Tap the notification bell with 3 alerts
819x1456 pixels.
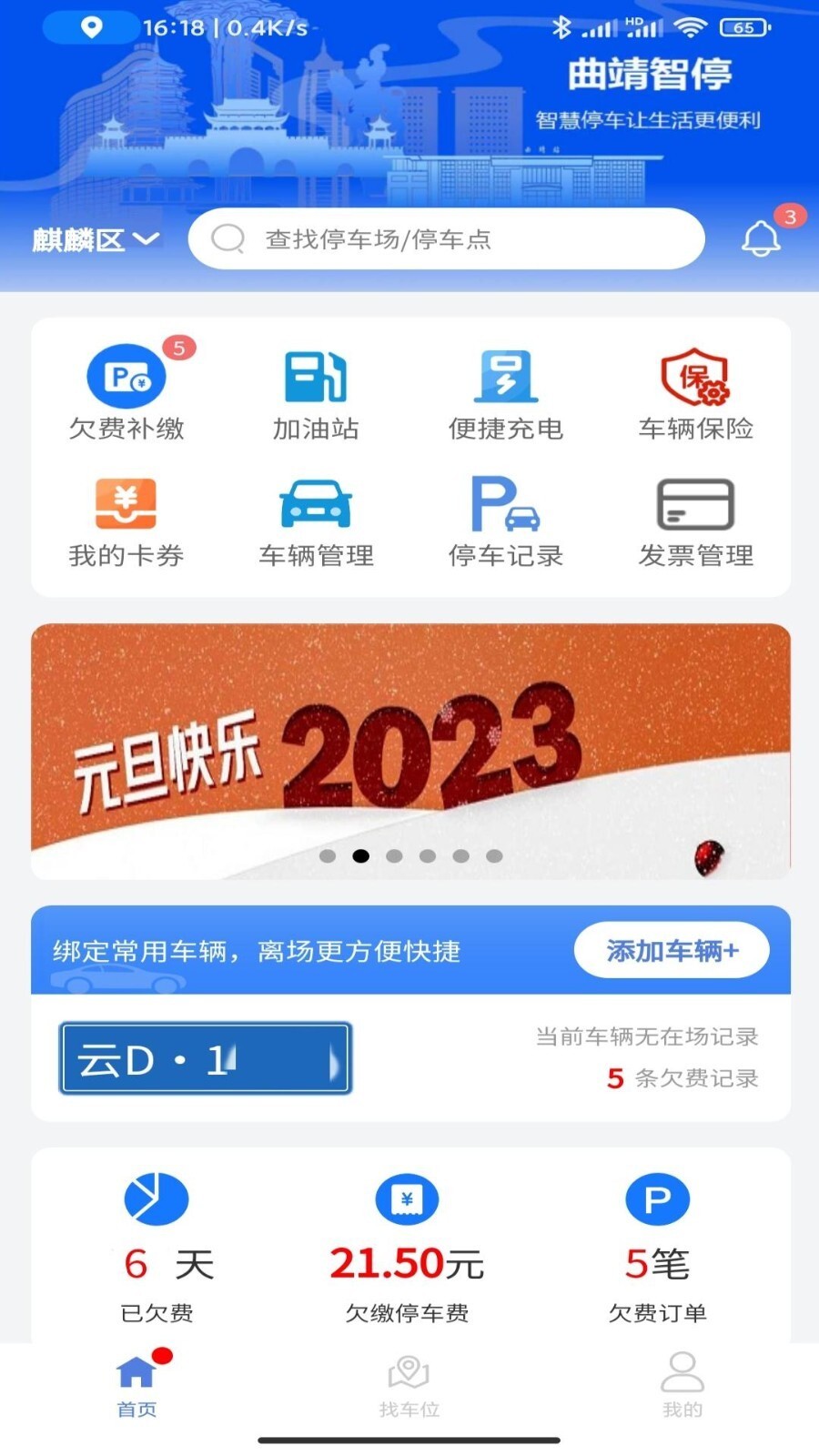[763, 238]
